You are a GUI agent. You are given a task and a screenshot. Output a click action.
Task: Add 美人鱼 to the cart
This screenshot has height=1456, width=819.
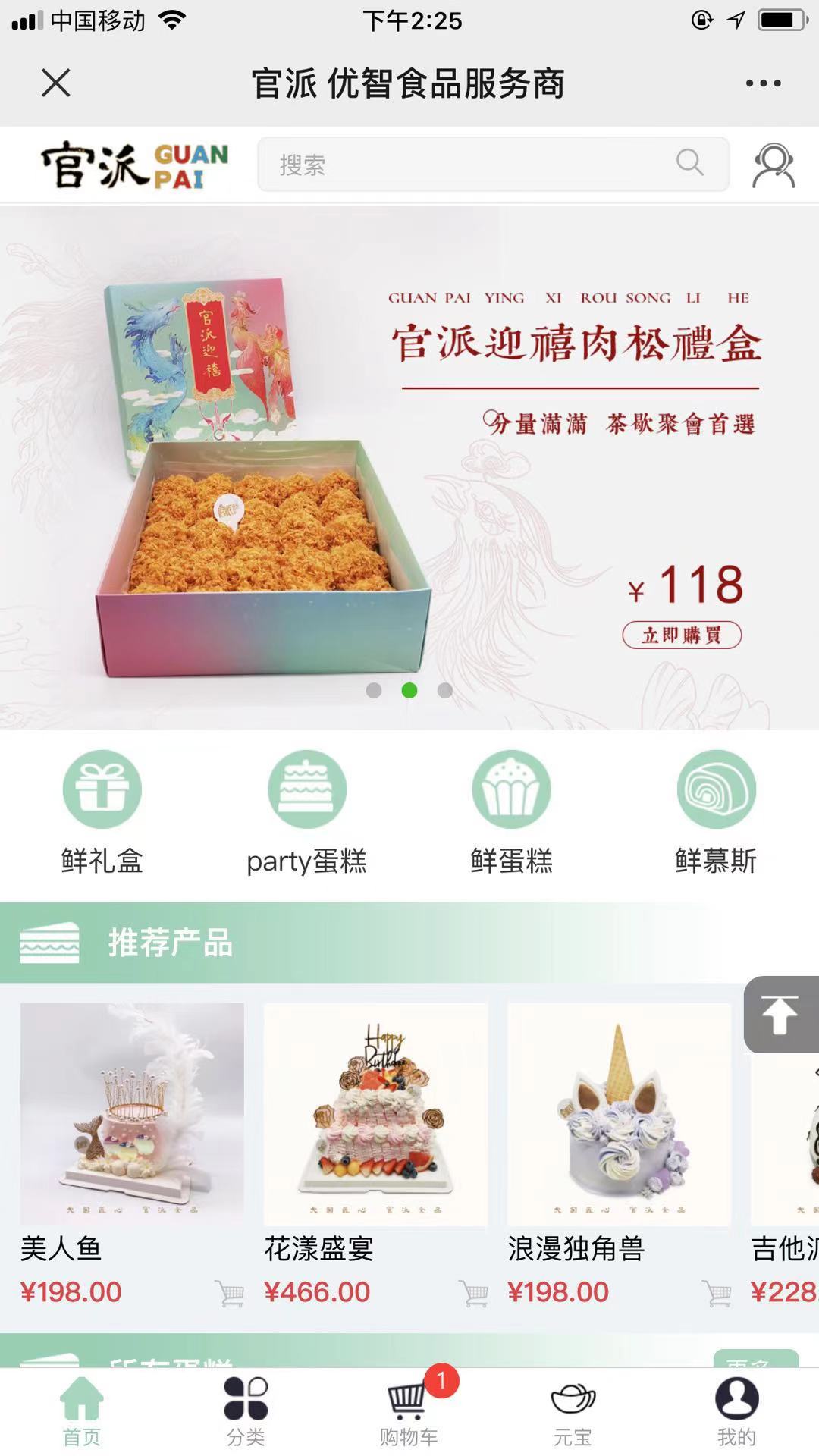[x=230, y=1293]
